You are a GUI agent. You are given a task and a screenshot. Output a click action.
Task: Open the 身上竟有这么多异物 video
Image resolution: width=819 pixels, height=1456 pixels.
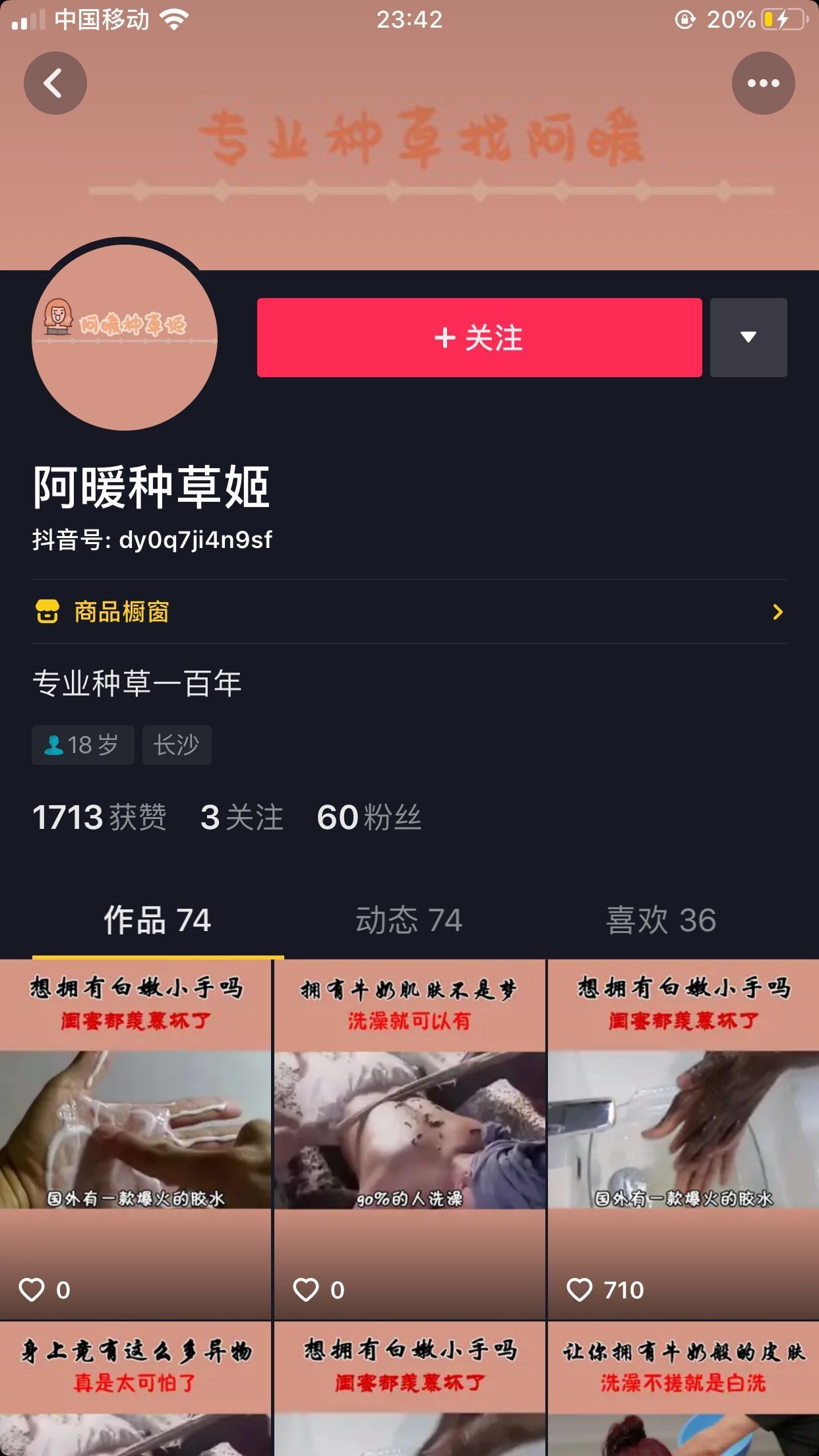point(135,1388)
